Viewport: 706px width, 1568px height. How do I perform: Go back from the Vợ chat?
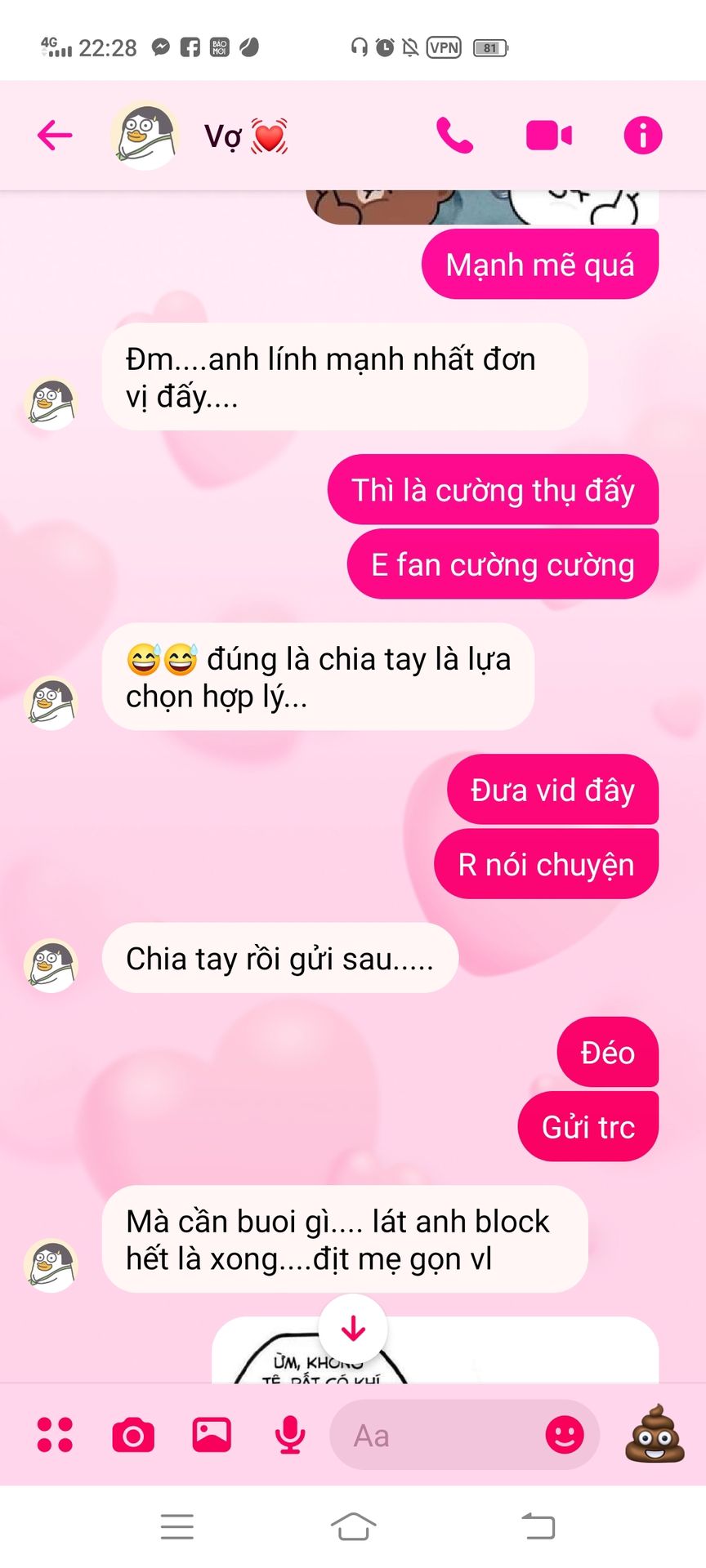click(x=55, y=136)
